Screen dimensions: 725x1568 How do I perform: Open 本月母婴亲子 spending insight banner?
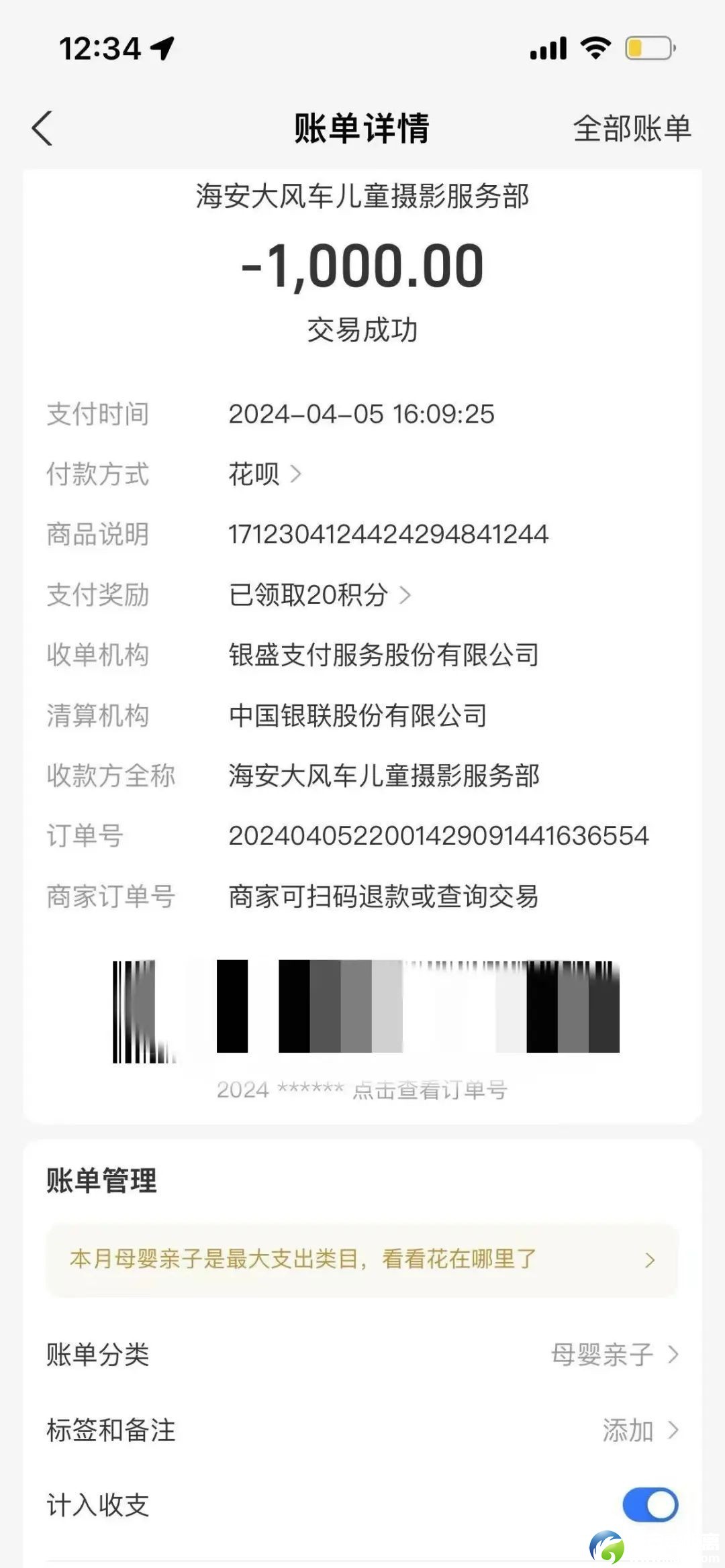362,1259
